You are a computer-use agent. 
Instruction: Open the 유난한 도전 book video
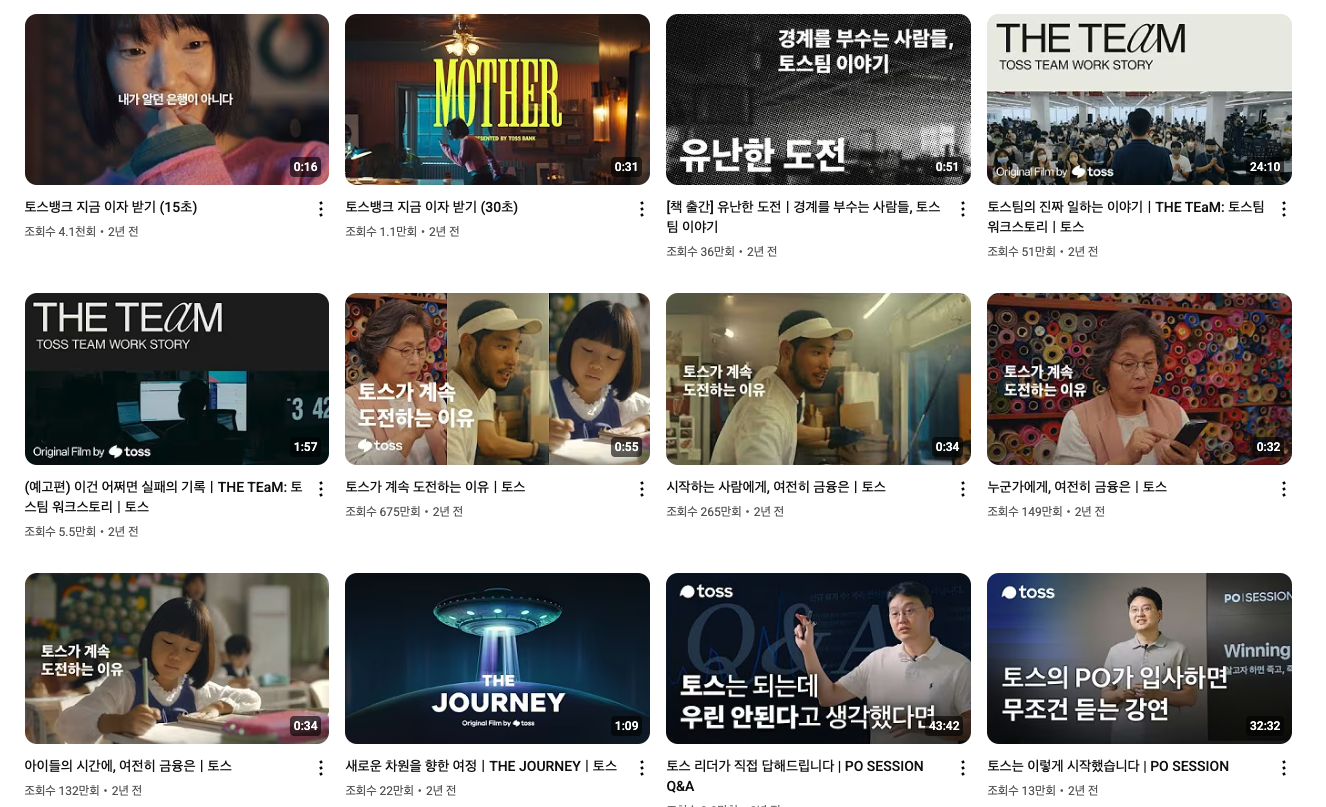818,100
